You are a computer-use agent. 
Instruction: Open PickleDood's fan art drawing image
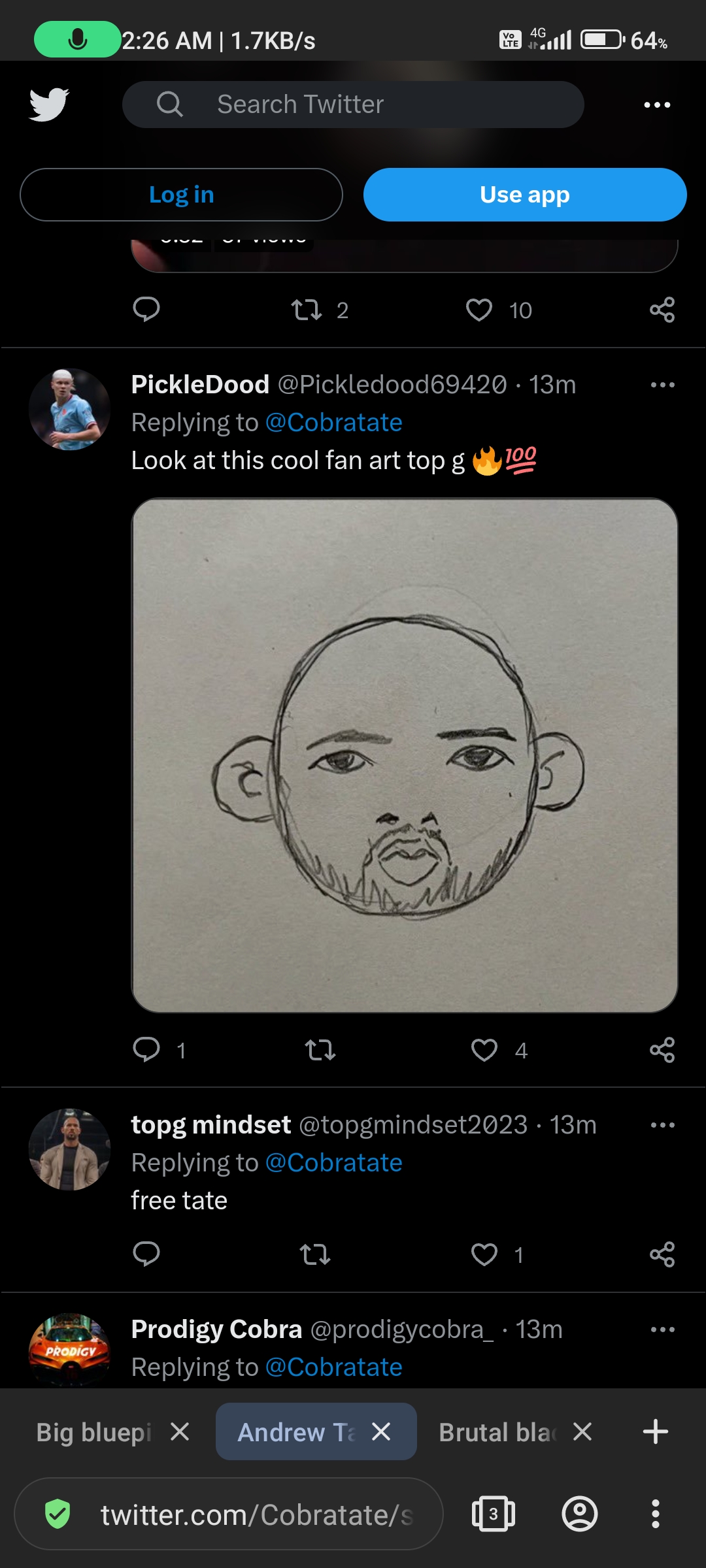point(405,755)
